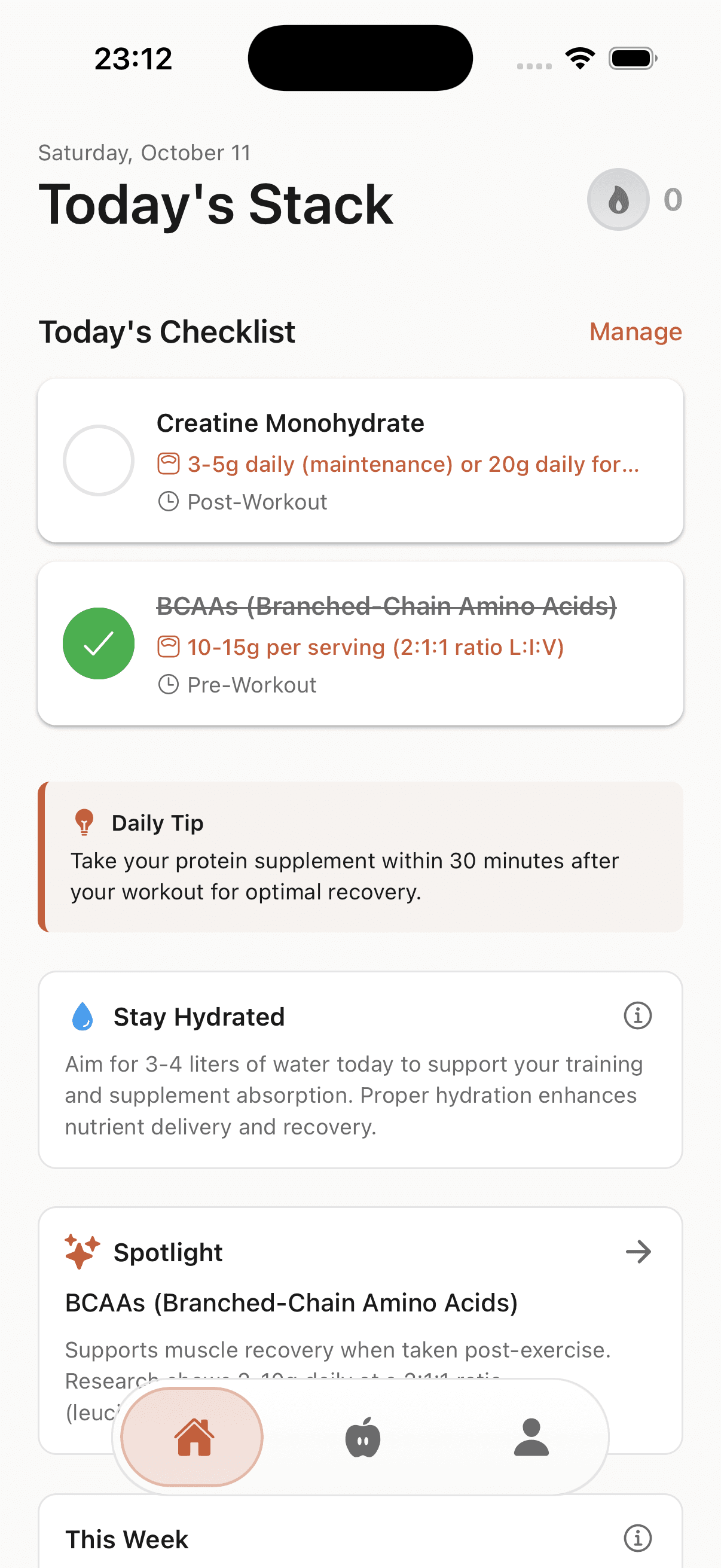721x1568 pixels.
Task: Tap the streak flame icon next to Today's Stack
Action: (618, 200)
